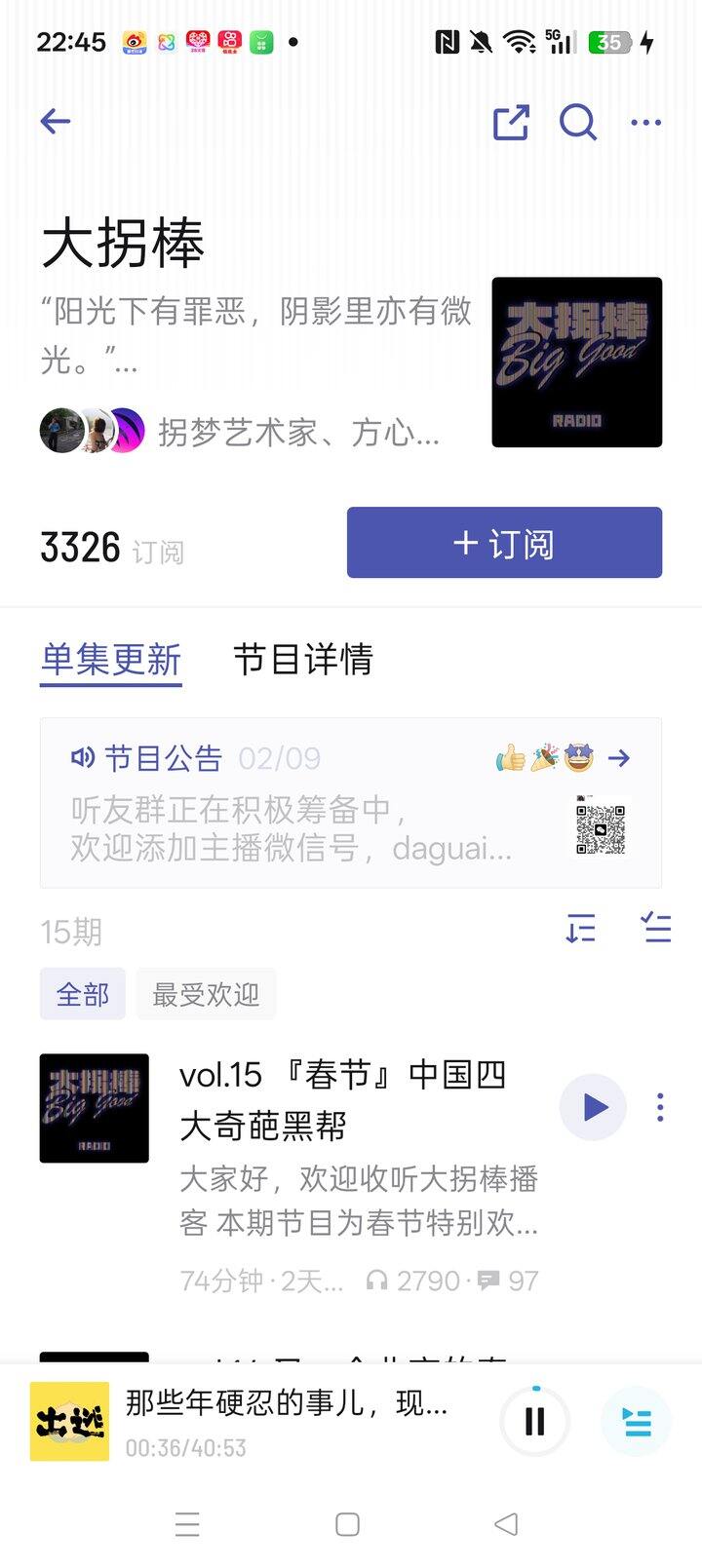
Task: Open search with the magnifier icon
Action: (x=578, y=124)
